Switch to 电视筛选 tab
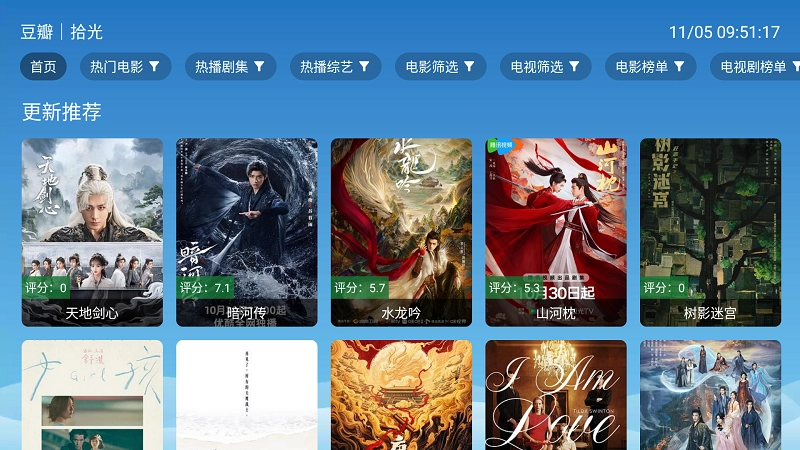Screen dimensions: 800x450 click(545, 67)
